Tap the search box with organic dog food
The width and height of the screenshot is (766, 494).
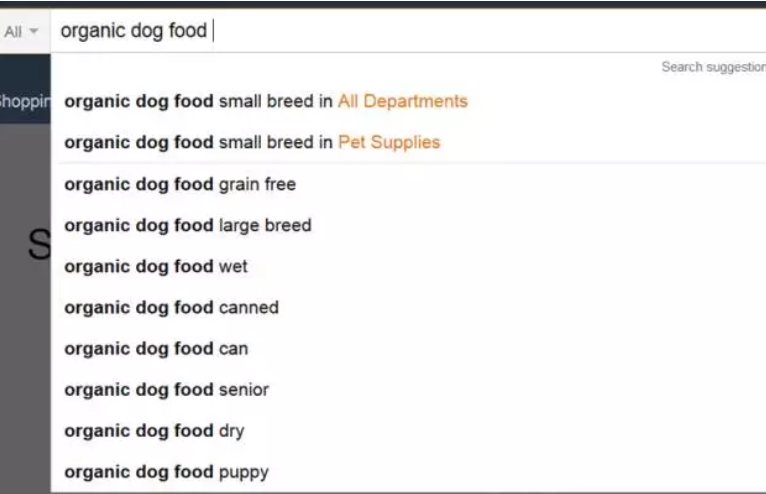tap(400, 31)
